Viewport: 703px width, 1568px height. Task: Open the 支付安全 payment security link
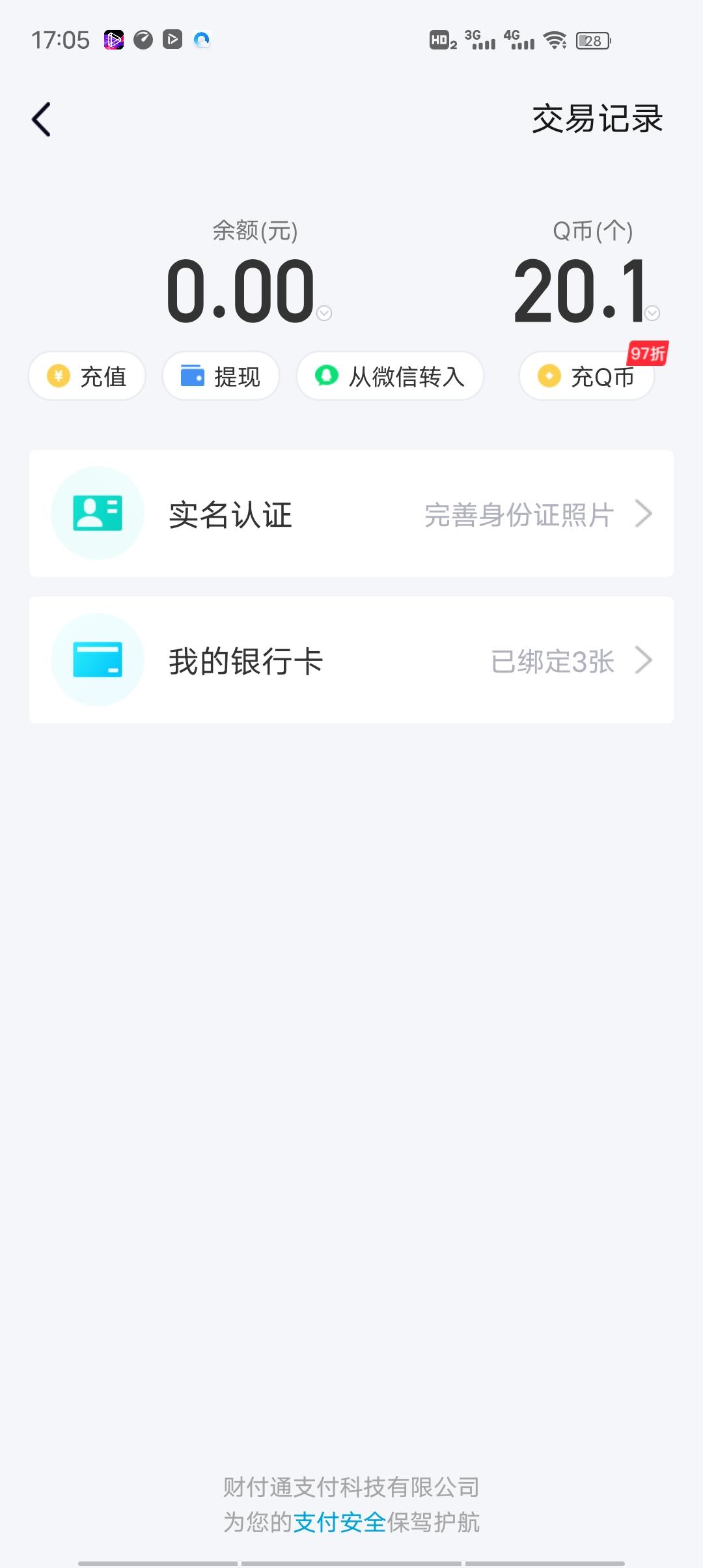coord(340,1522)
